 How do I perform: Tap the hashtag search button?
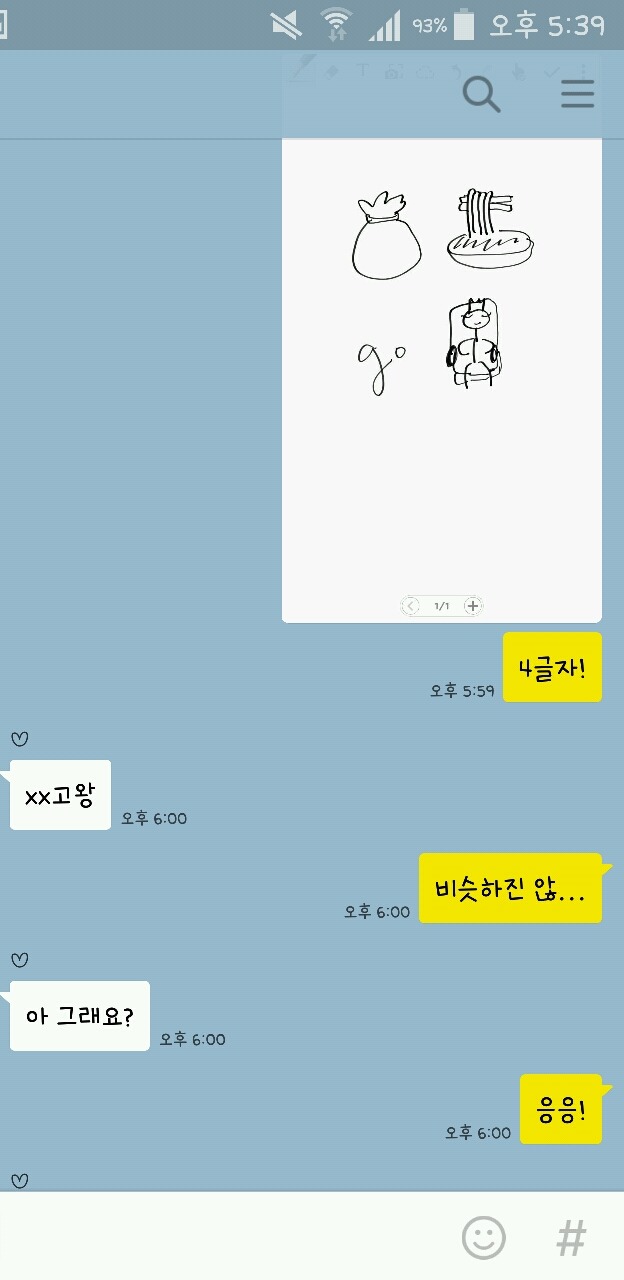(x=571, y=1238)
